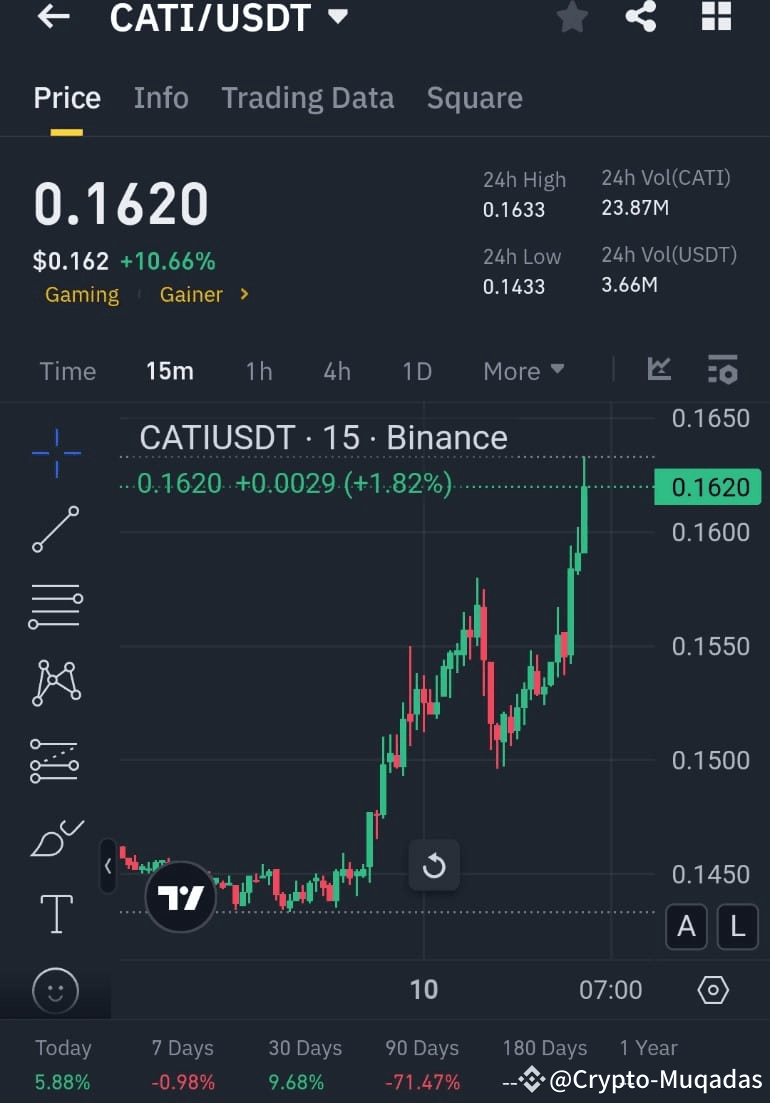Select the crosshair cursor tool

pos(55,452)
